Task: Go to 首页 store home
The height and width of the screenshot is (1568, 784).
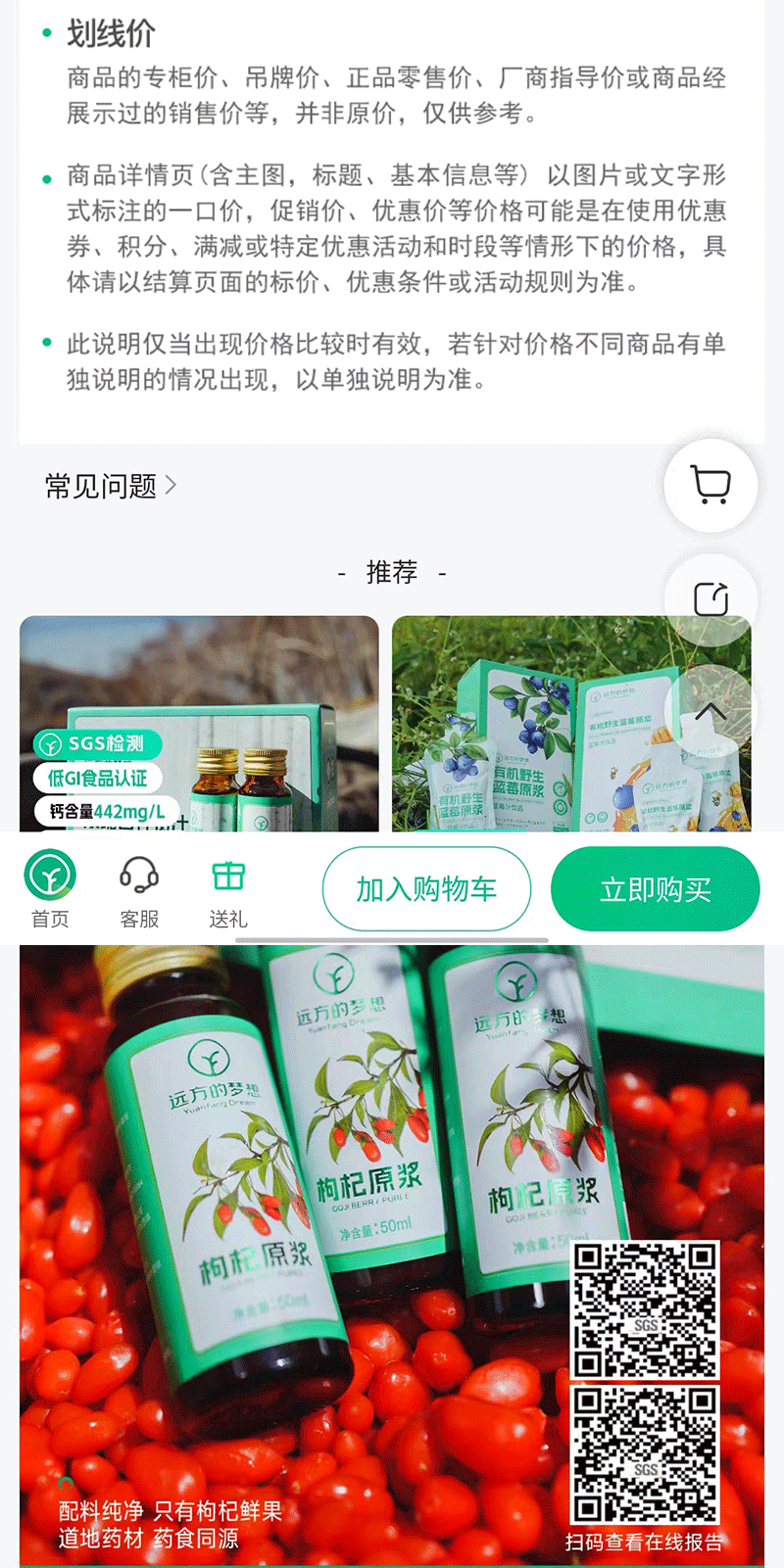Action: pyautogui.click(x=50, y=889)
